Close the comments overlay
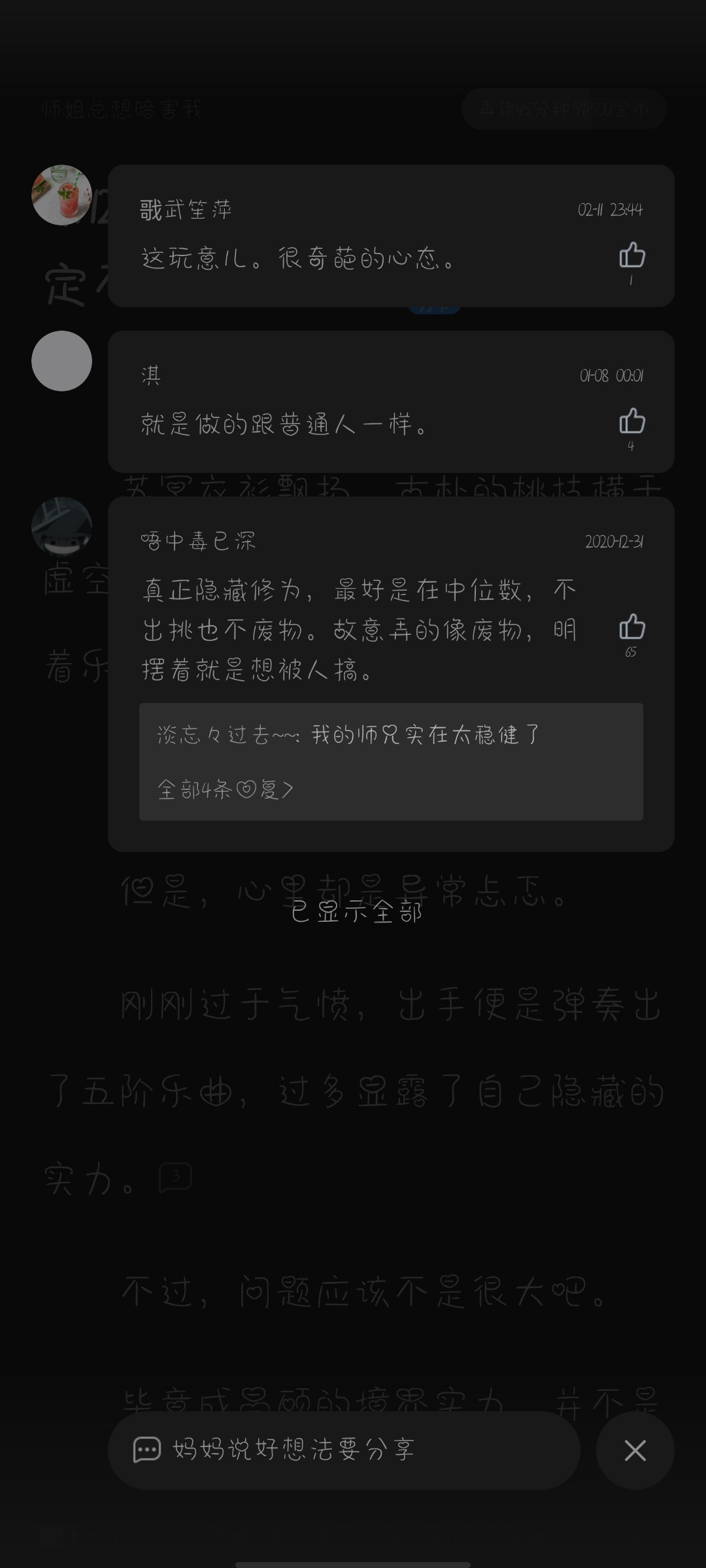The width and height of the screenshot is (706, 1568). point(635,1450)
